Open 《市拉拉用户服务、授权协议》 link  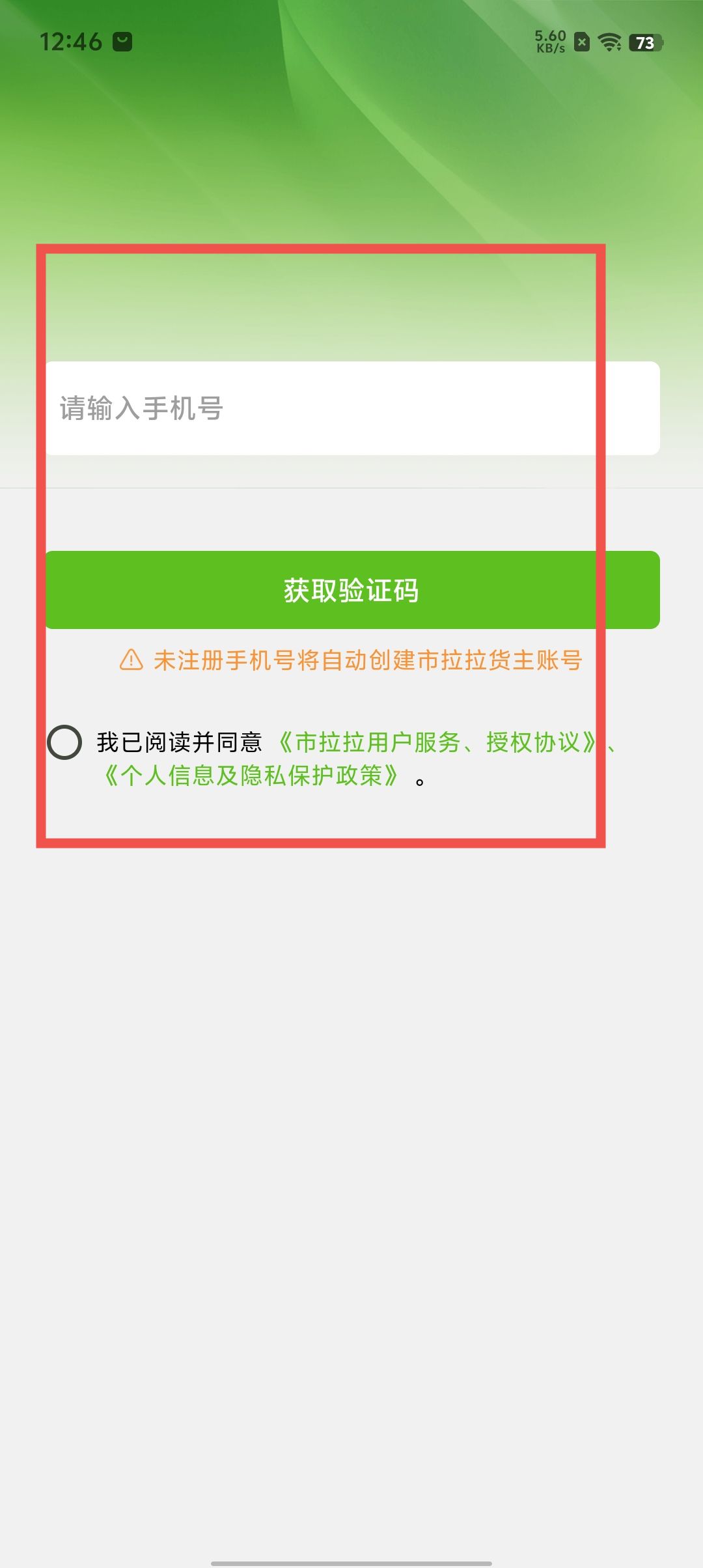pos(436,742)
